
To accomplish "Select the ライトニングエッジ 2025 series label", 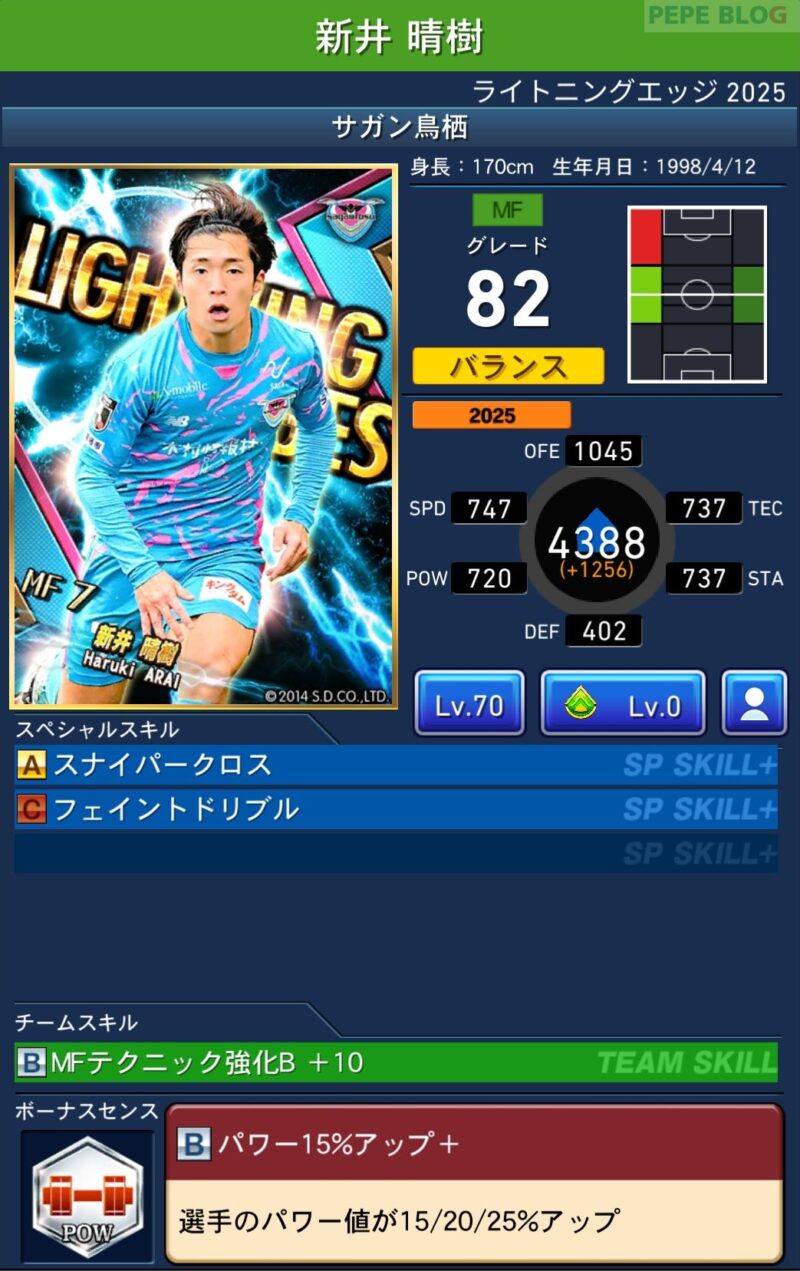I will tap(627, 90).
